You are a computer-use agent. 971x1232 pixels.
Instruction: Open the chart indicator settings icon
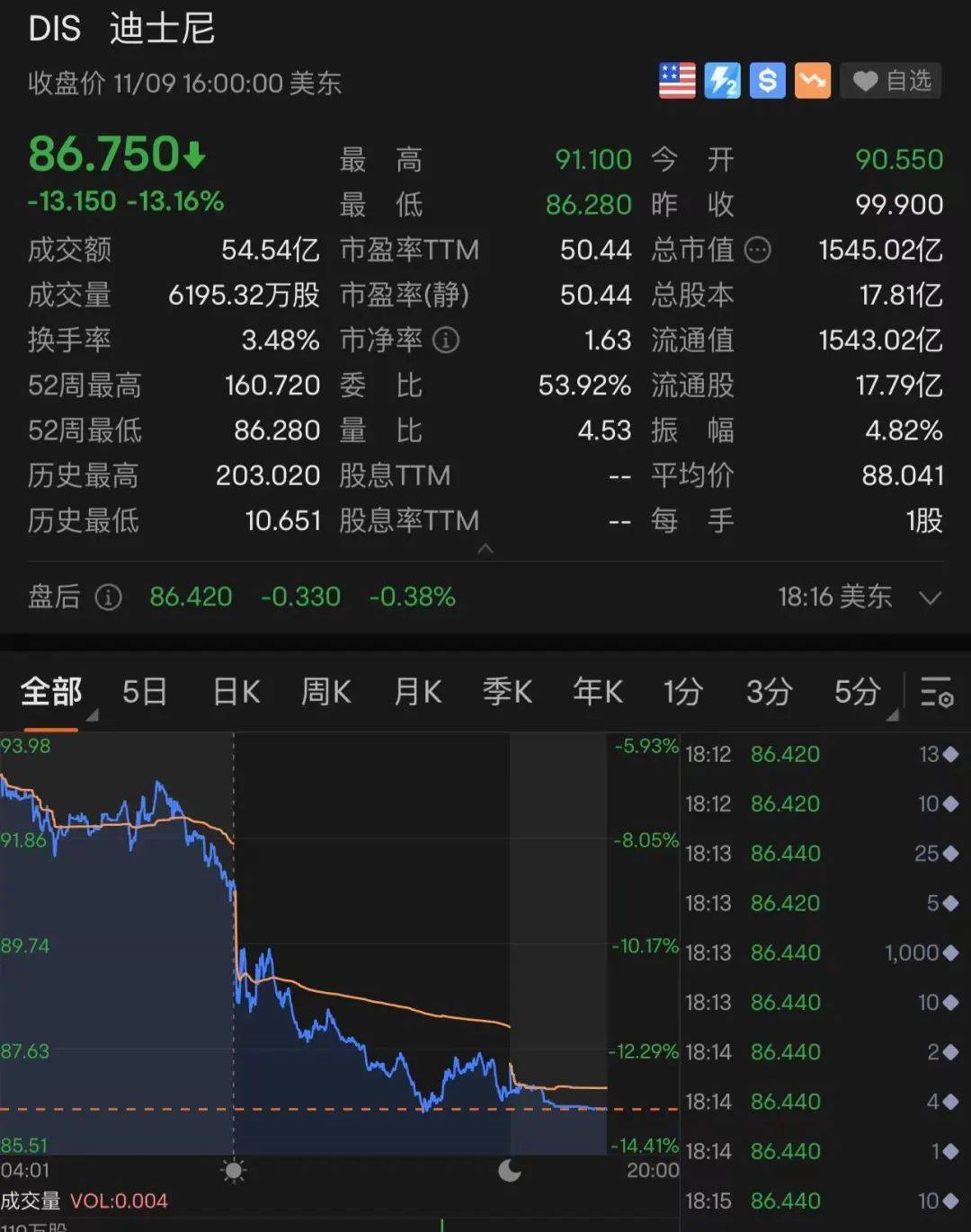coord(936,693)
